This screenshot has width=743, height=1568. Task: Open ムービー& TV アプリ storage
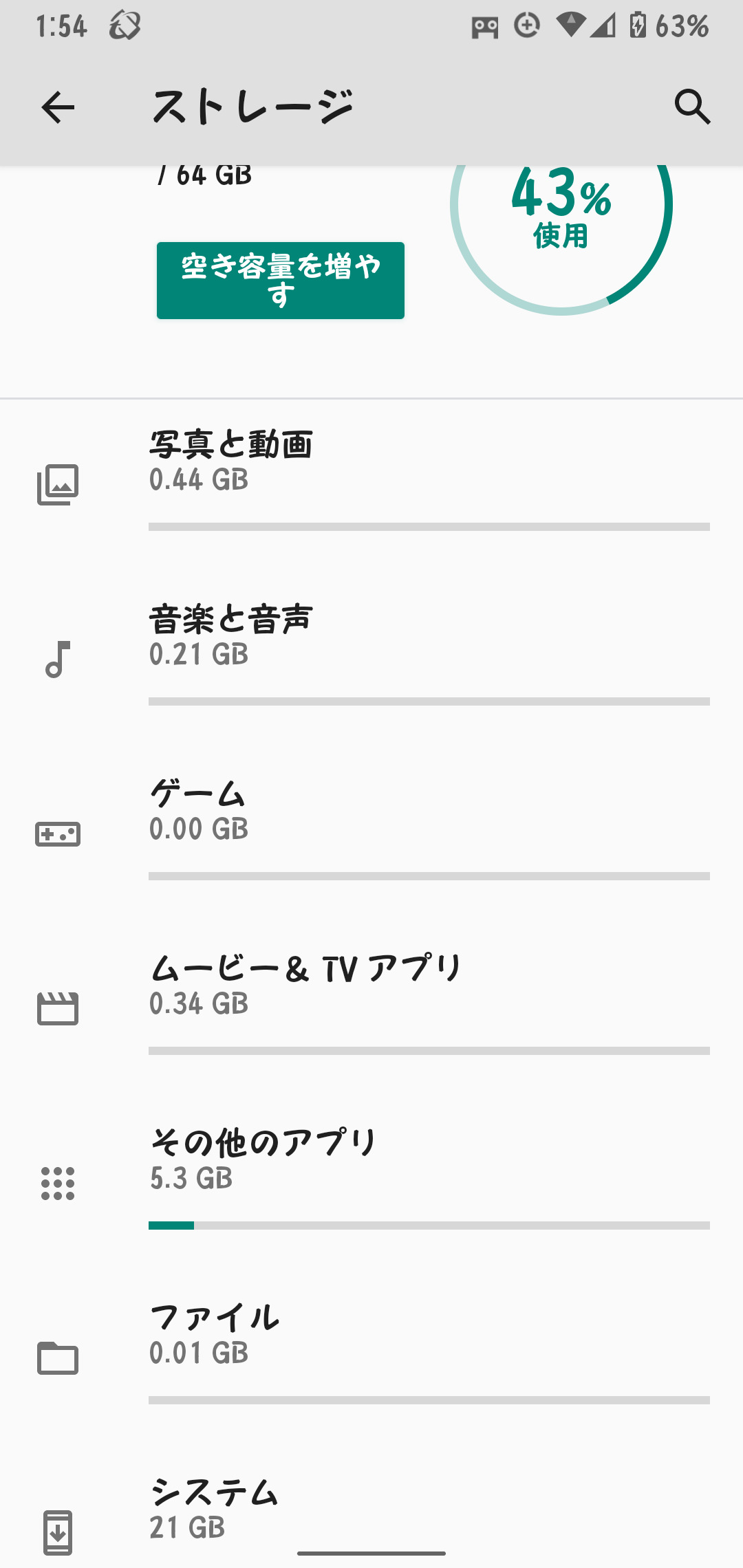tap(371, 999)
